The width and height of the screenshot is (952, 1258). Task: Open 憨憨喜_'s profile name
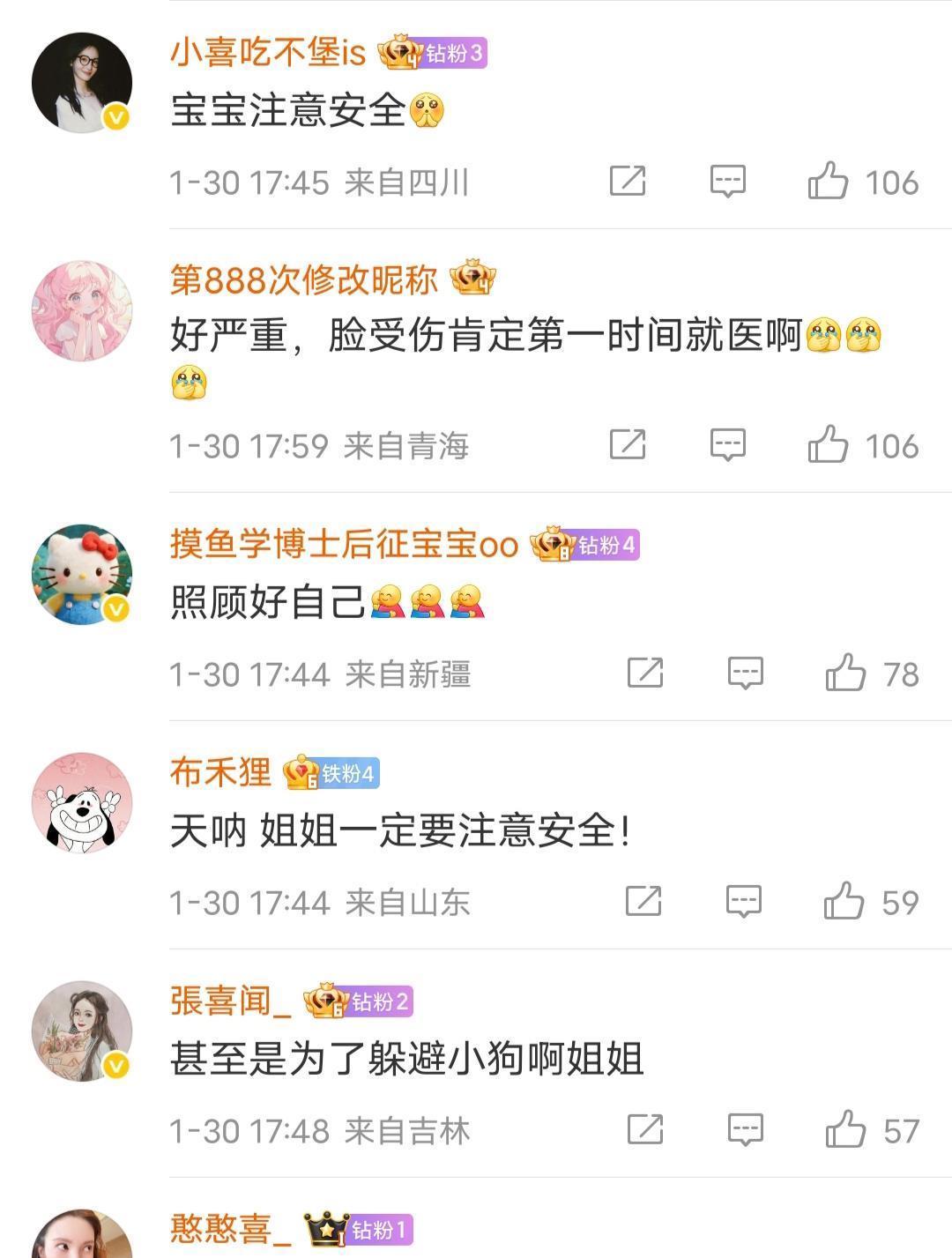[x=230, y=1228]
